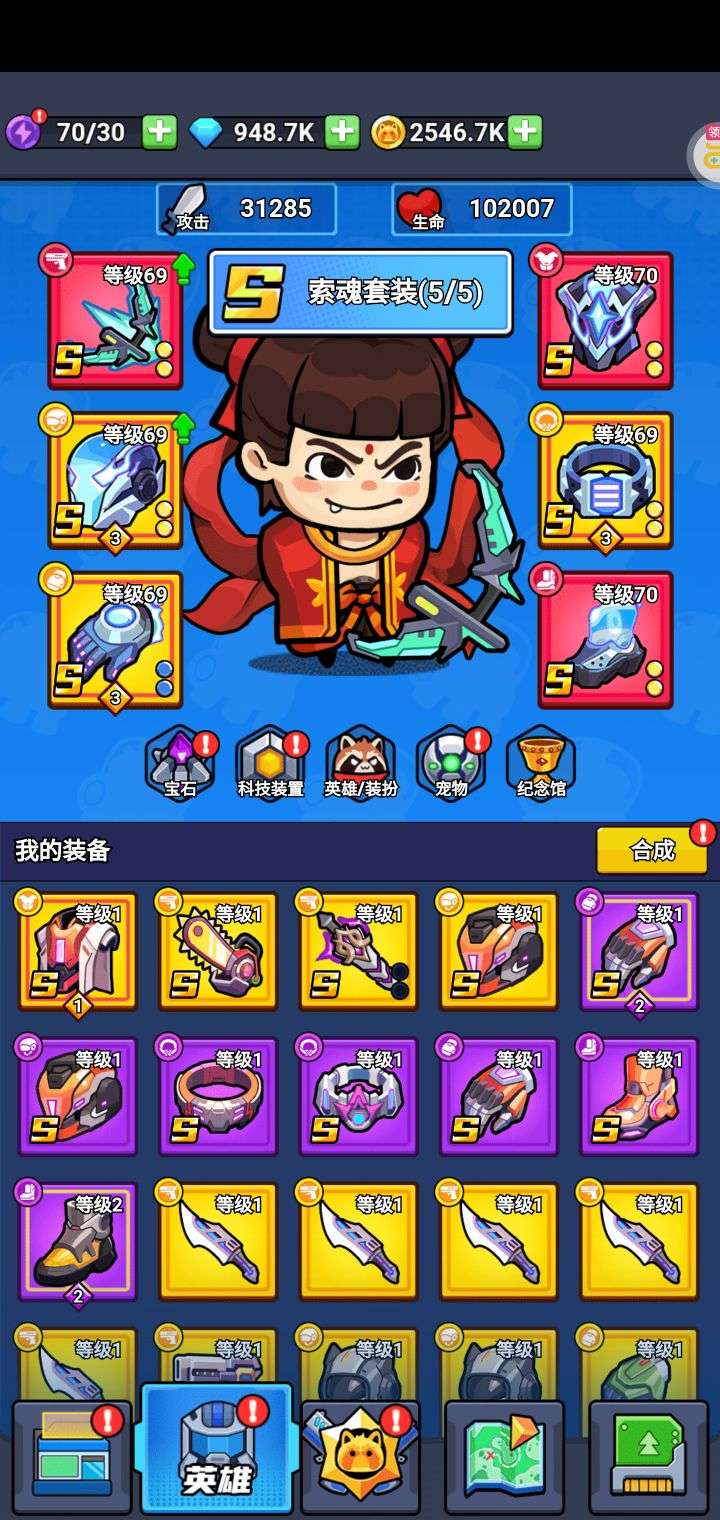Screen dimensions: 720x1520
Task: Switch to the shop tab in bottom navigation
Action: 72,1458
